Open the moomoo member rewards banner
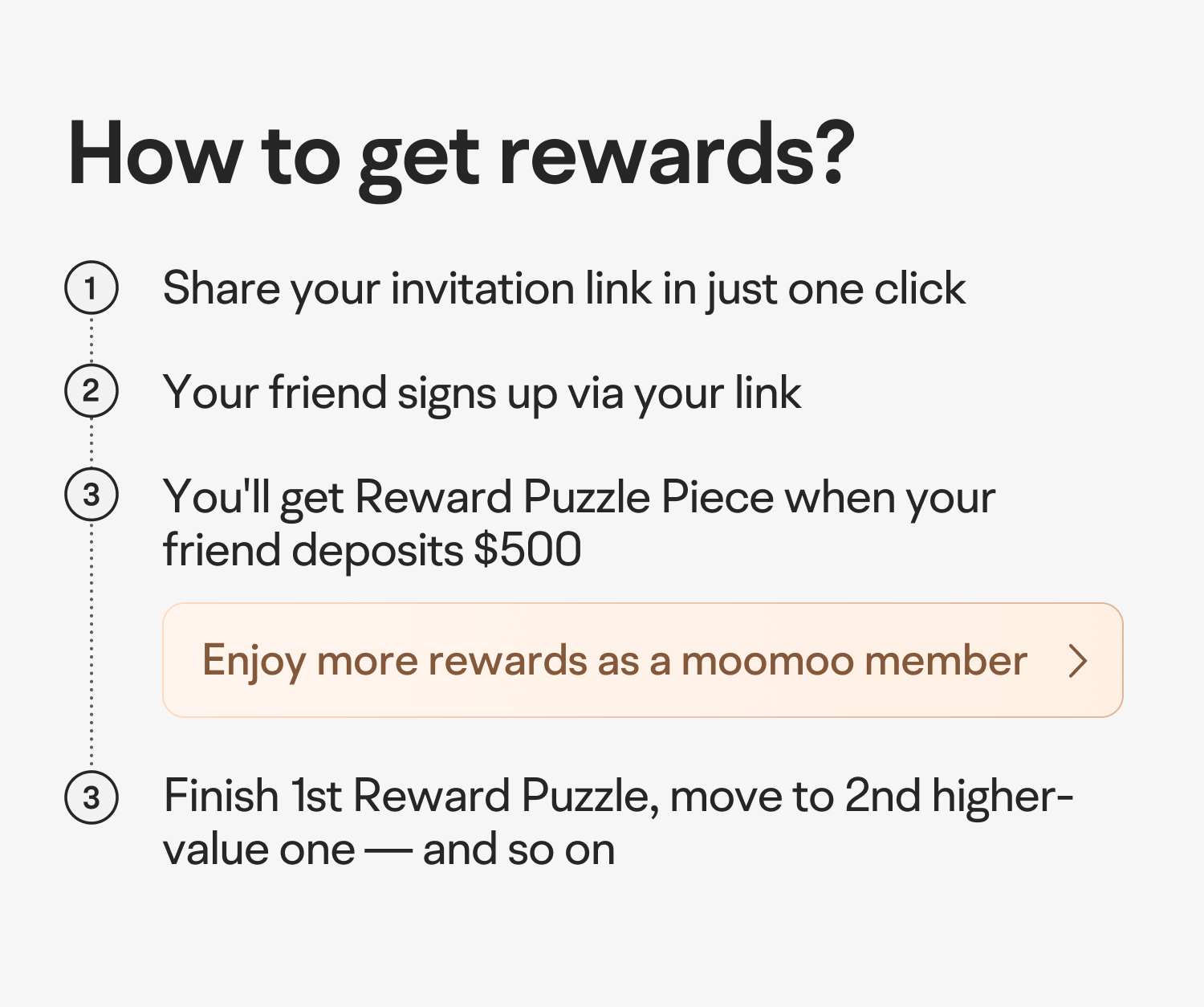1204x1007 pixels. (641, 660)
